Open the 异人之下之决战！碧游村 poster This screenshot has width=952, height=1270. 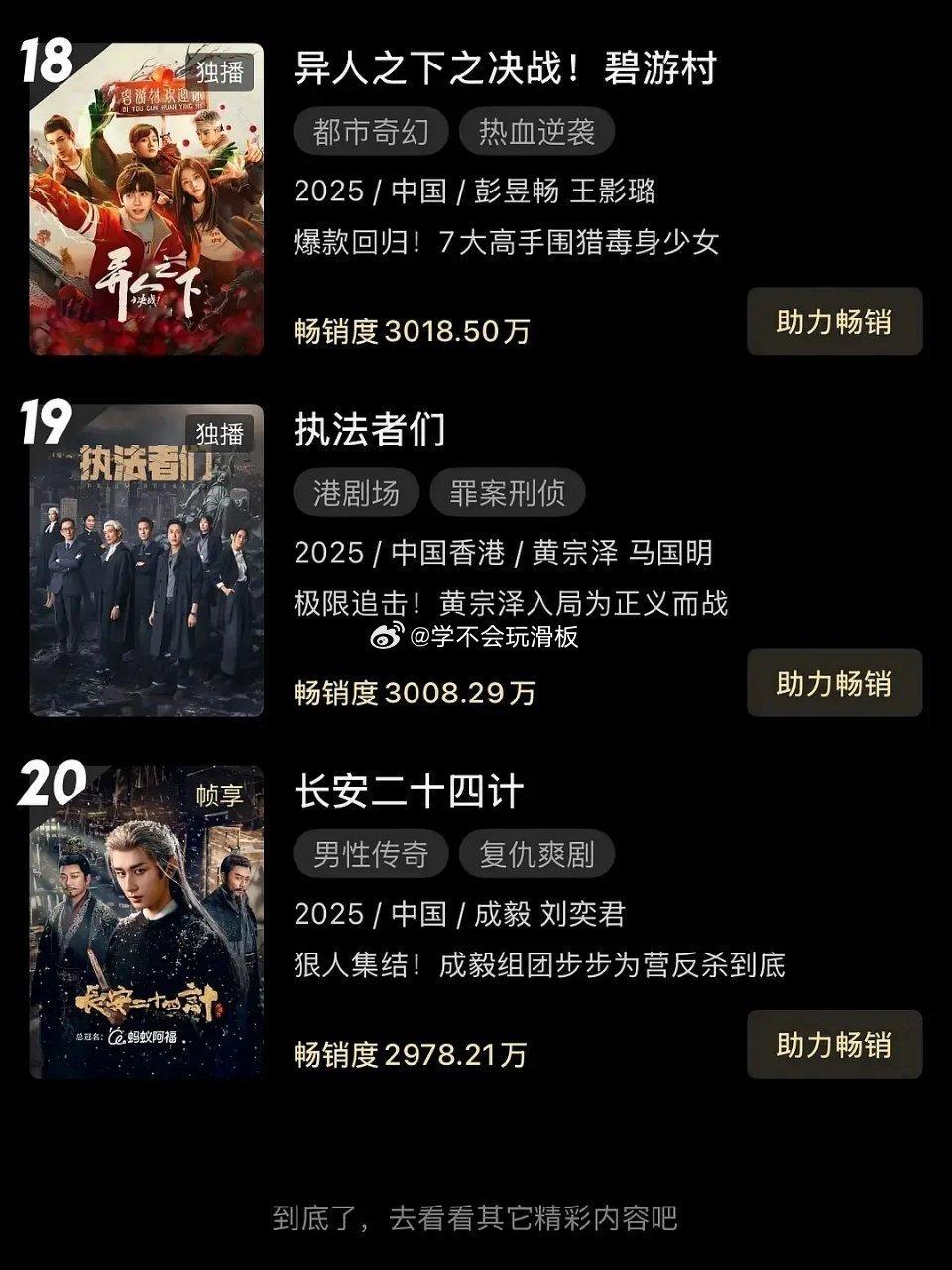tap(147, 199)
